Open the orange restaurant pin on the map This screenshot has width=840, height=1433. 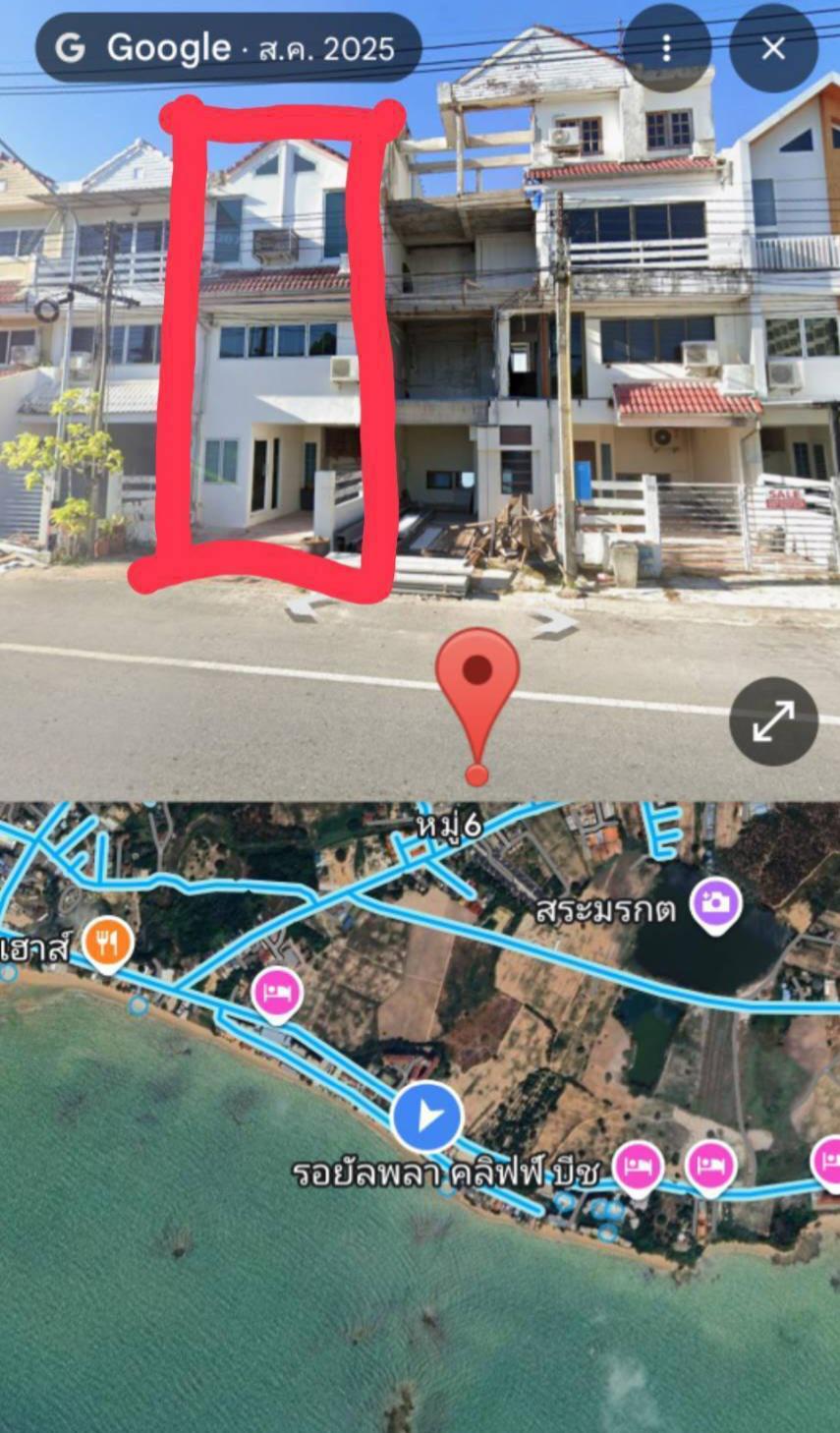pos(108,945)
